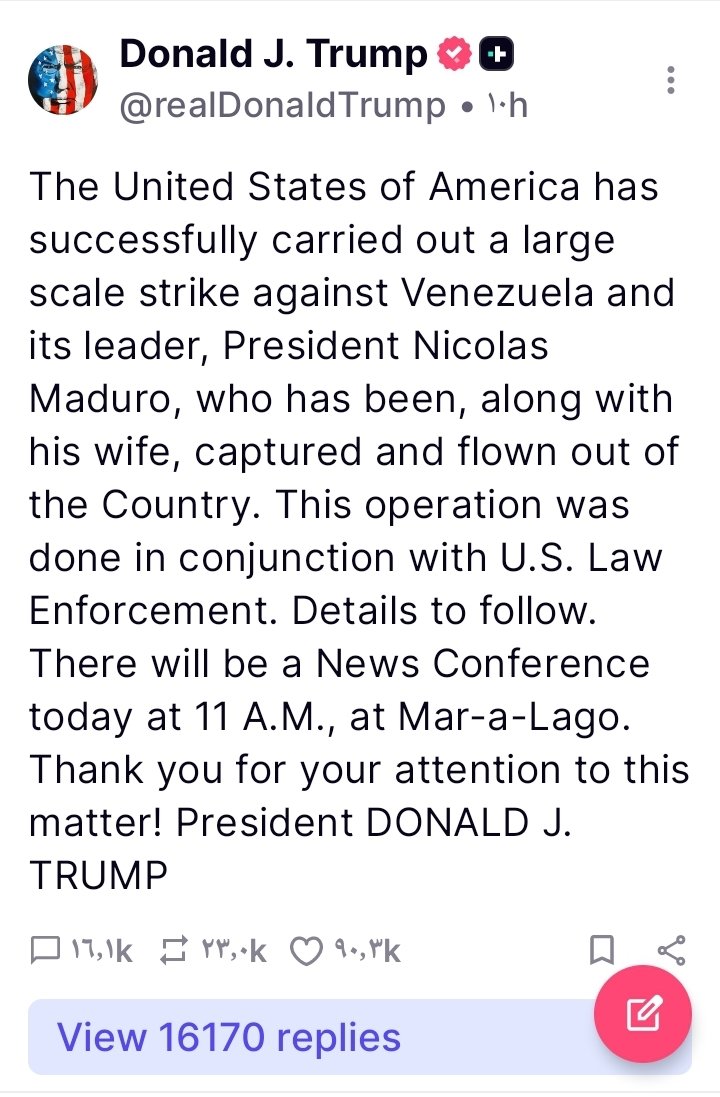Reply using the comment icon
Image resolution: width=720 pixels, height=1097 pixels.
pyautogui.click(x=47, y=950)
